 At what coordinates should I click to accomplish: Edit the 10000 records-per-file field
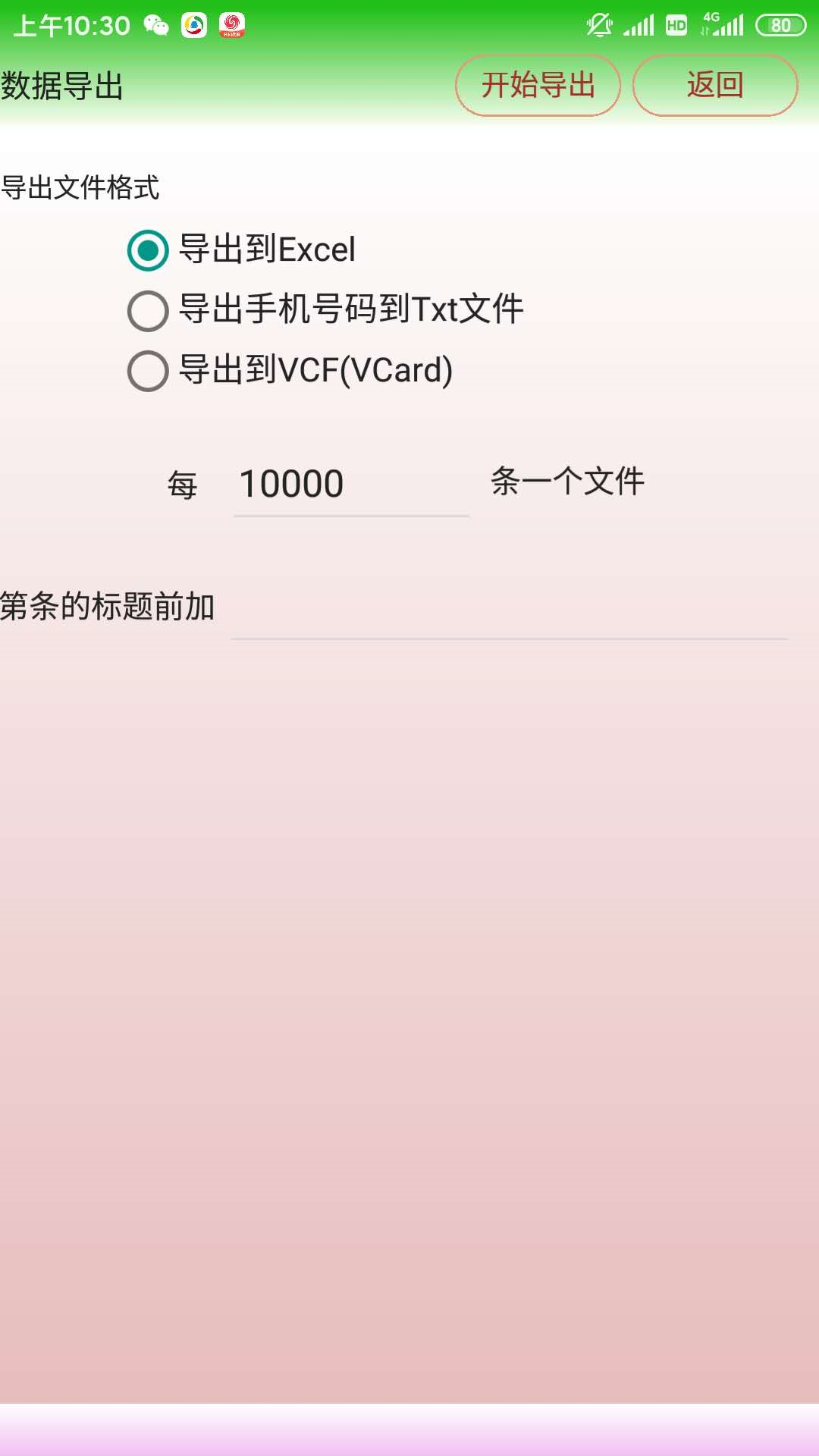coord(350,485)
